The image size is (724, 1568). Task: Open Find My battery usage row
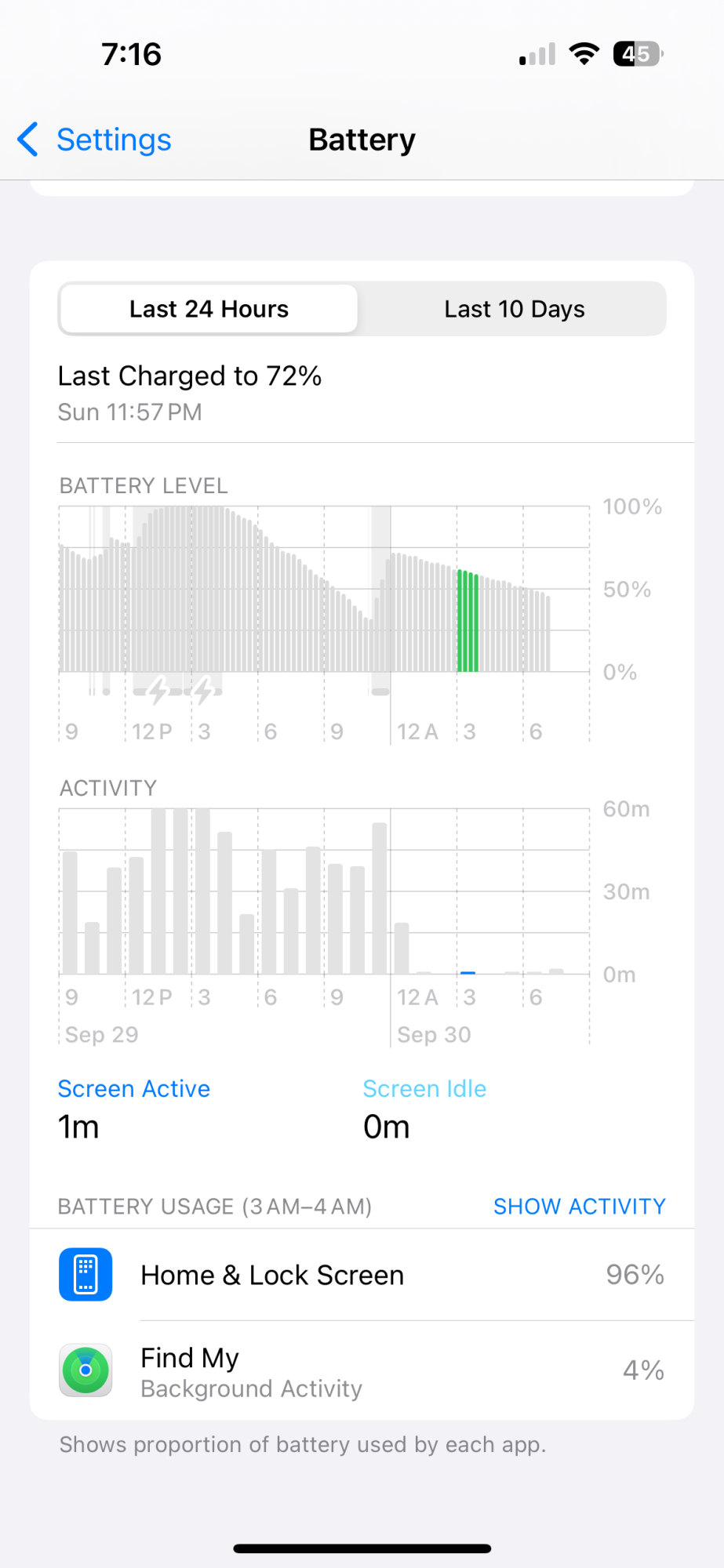point(362,1371)
